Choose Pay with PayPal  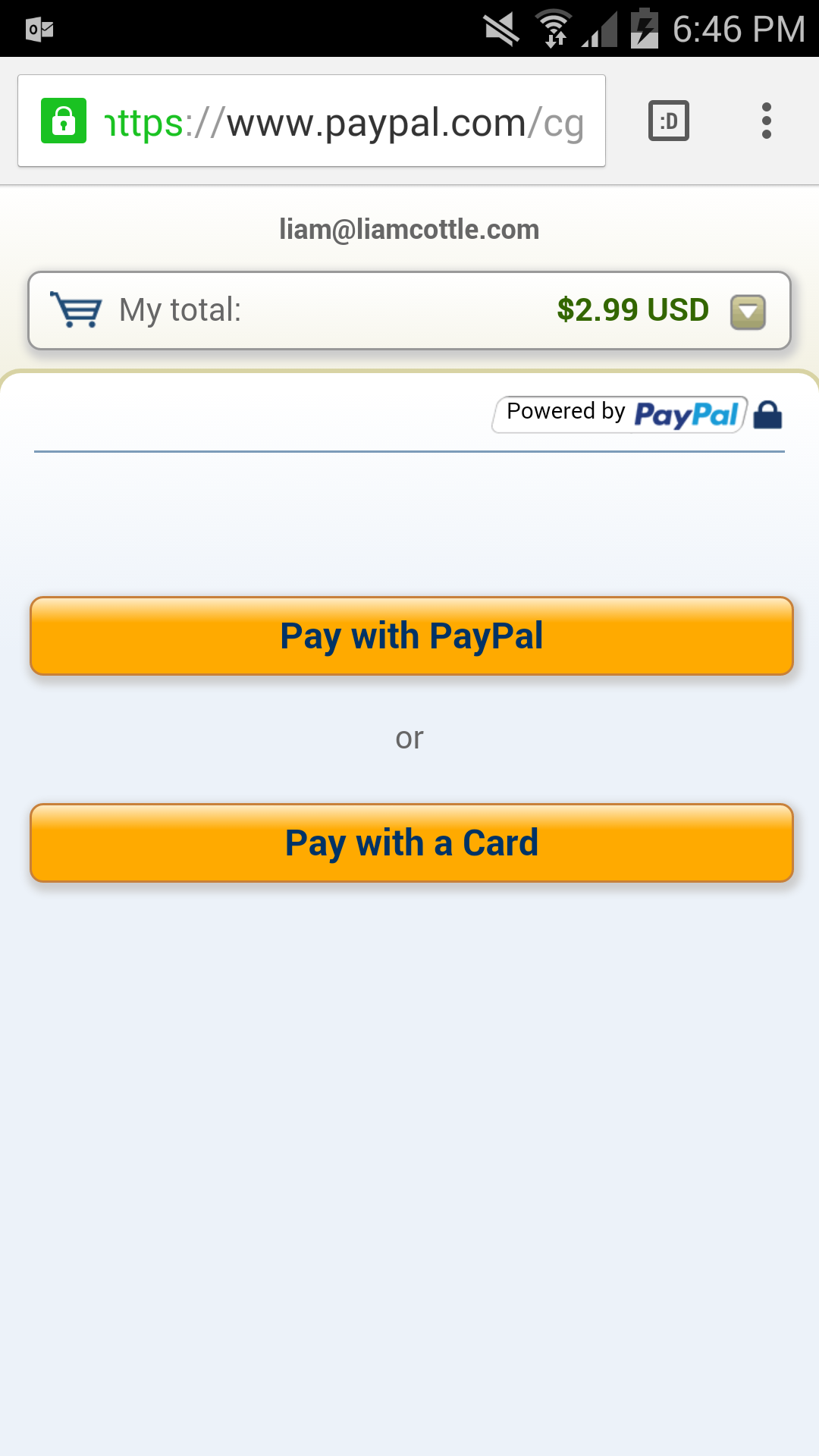click(x=412, y=635)
